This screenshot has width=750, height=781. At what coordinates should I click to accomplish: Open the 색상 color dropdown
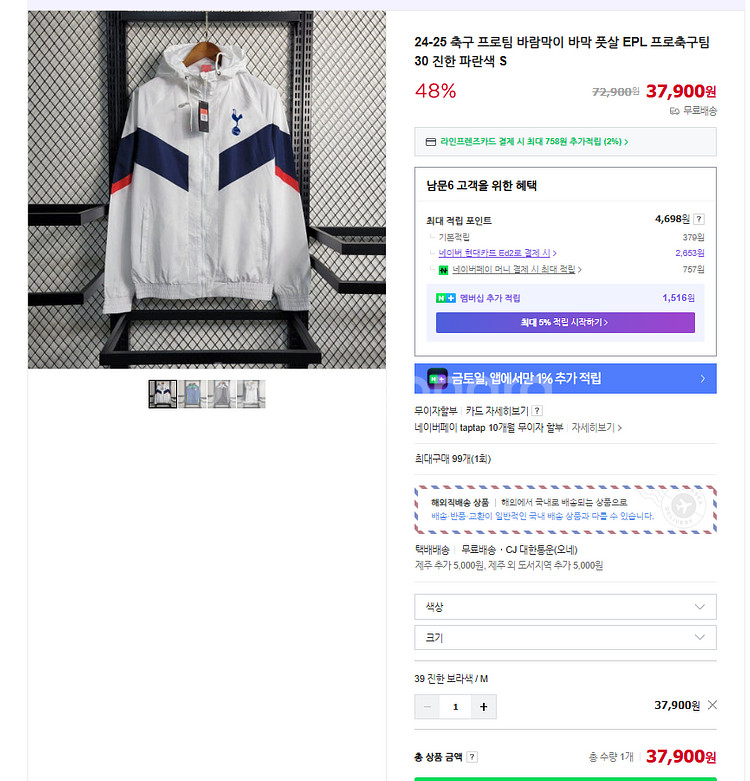click(565, 607)
